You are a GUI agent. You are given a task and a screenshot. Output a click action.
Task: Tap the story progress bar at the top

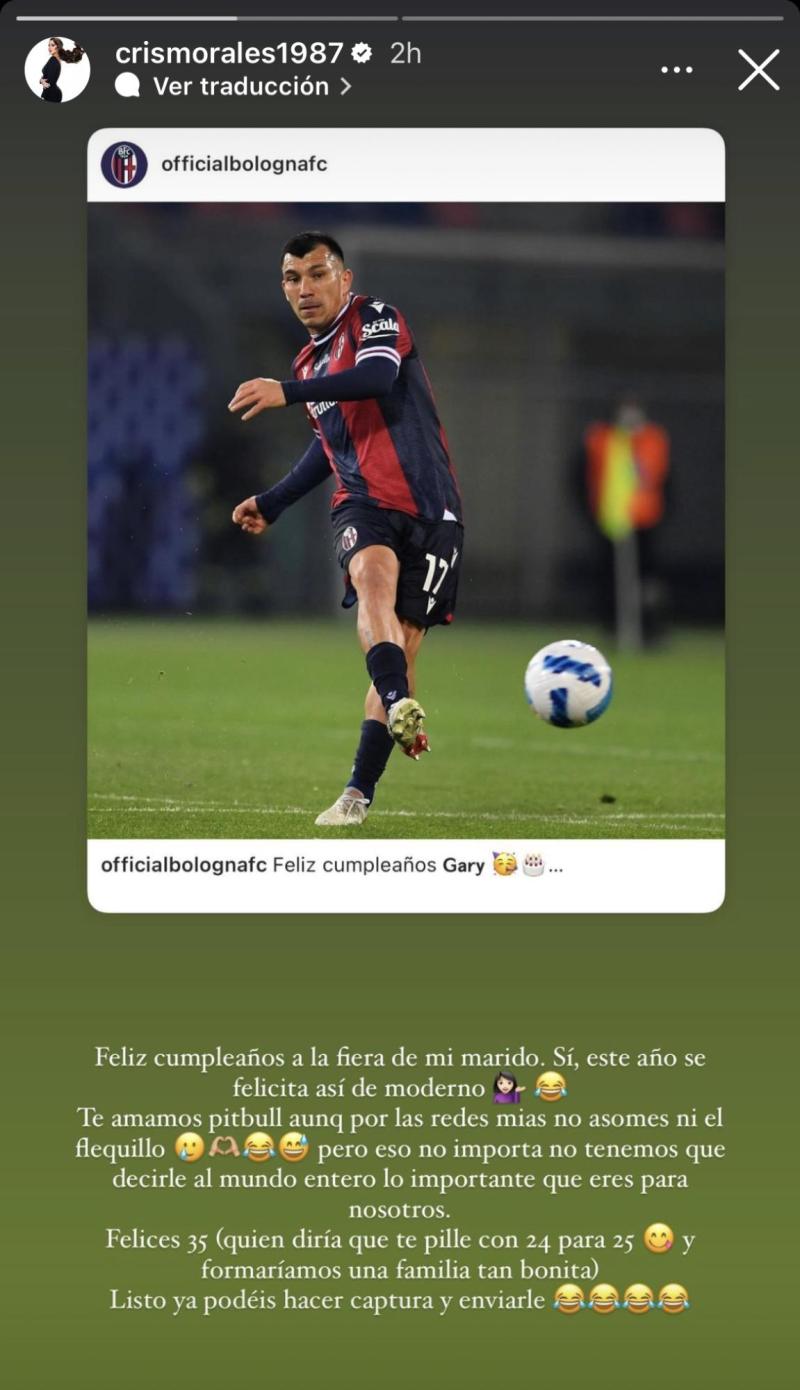400,15
